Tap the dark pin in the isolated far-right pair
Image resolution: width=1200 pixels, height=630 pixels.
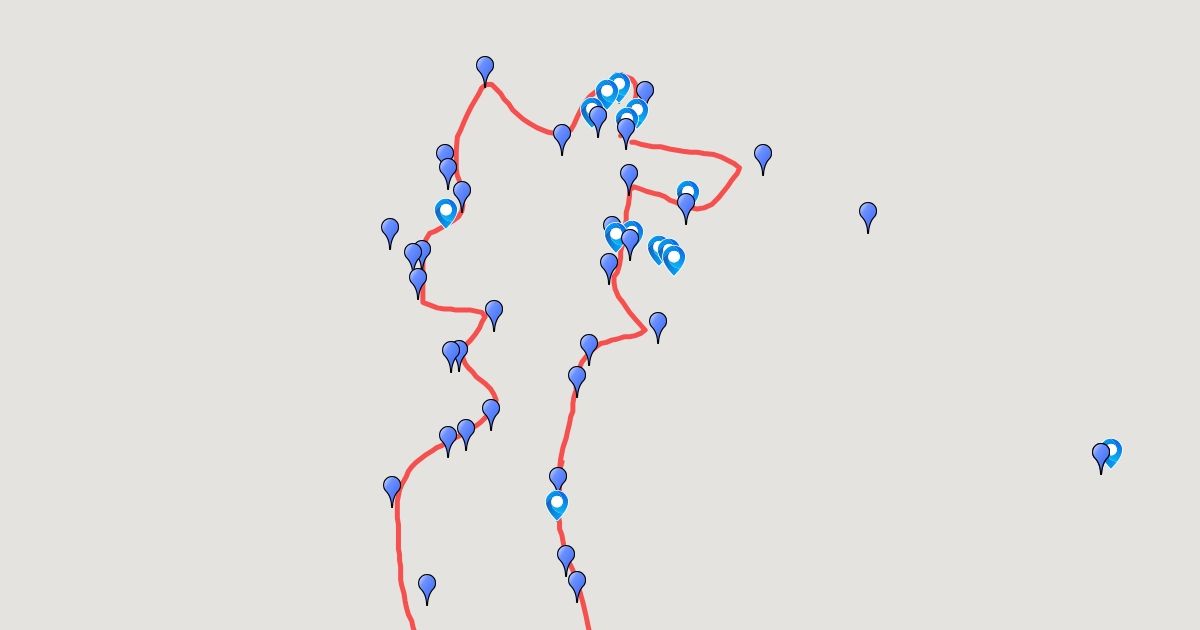pos(1101,455)
